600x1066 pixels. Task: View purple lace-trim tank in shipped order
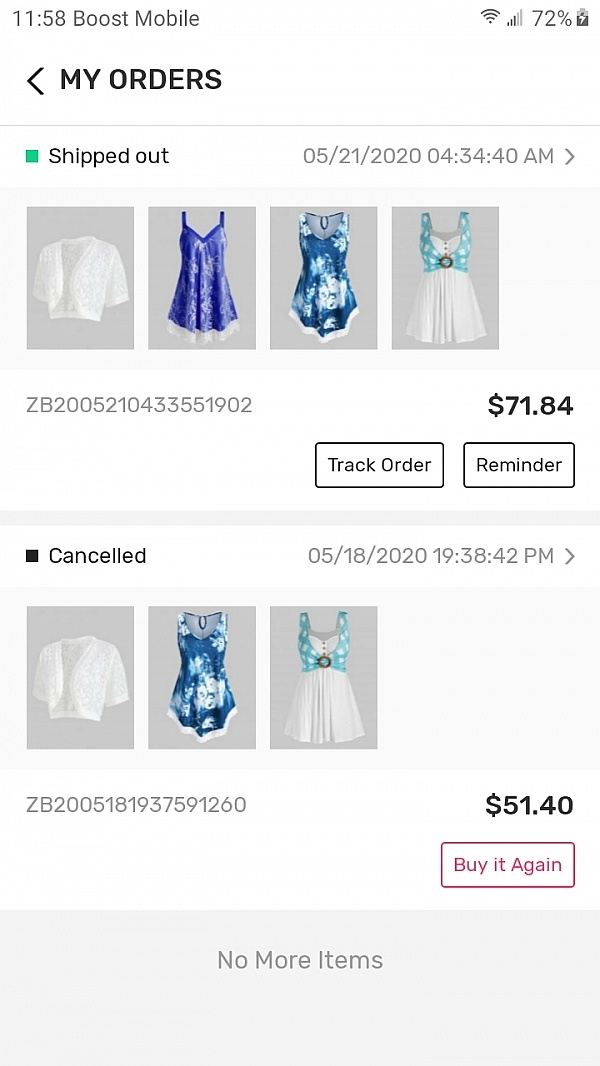pyautogui.click(x=202, y=278)
